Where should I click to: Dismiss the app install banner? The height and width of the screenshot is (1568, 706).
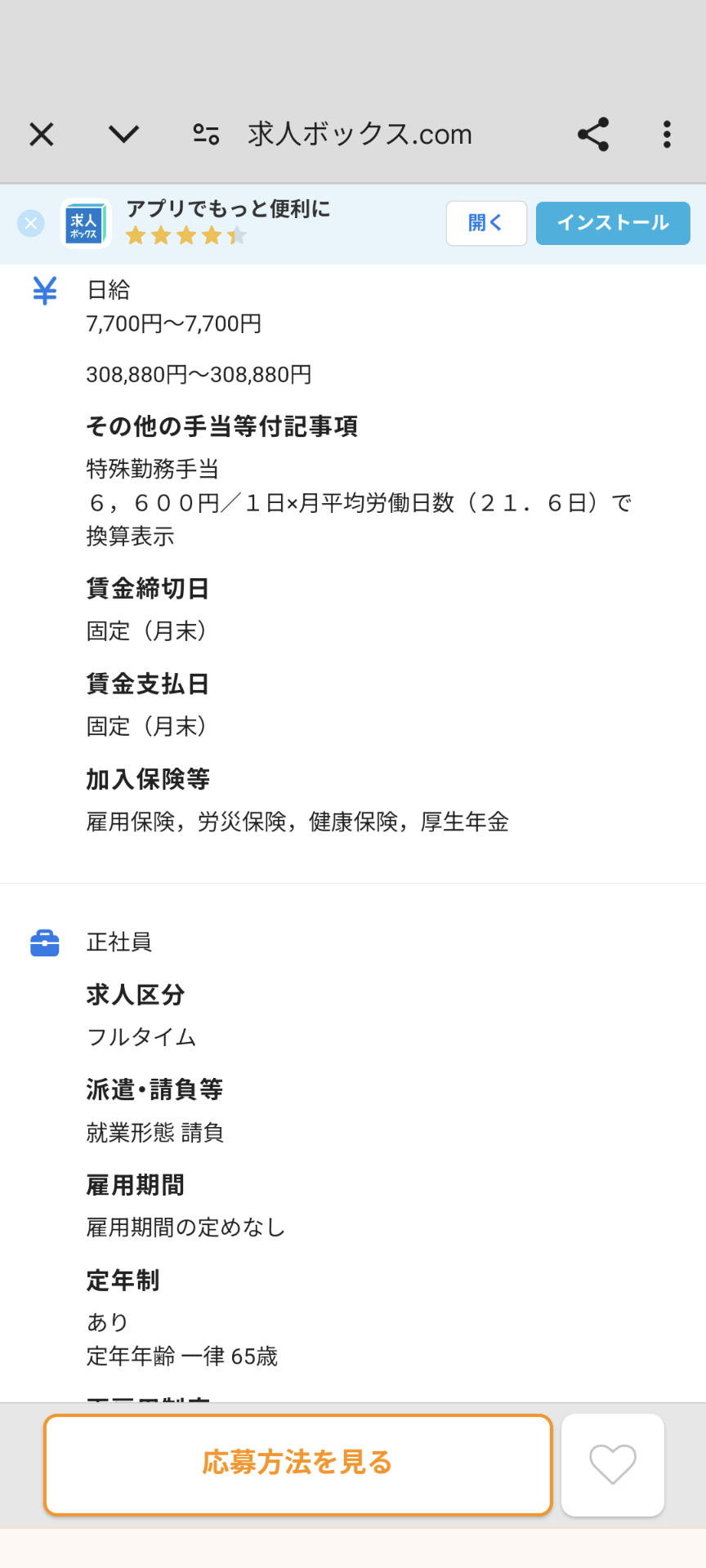tap(31, 223)
